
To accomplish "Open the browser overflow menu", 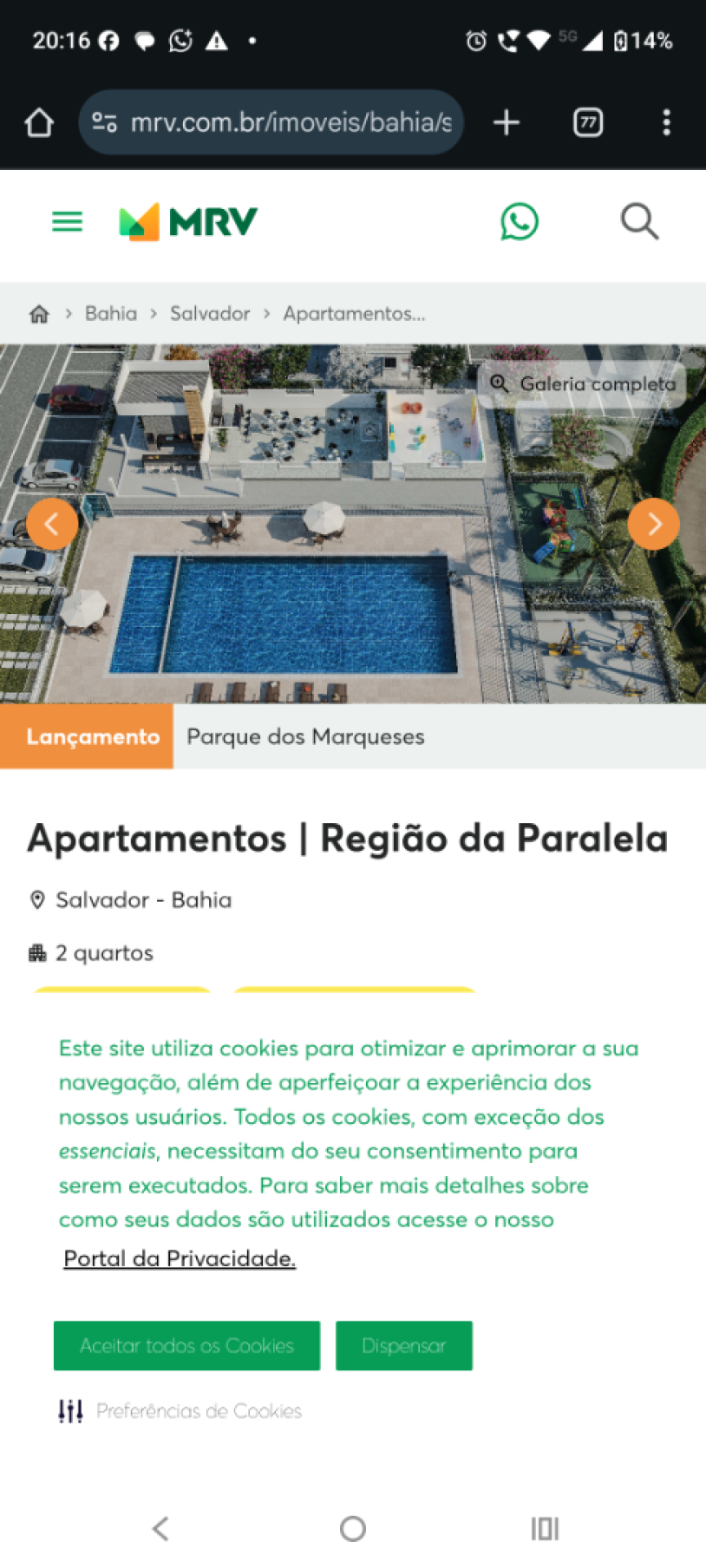I will (x=667, y=122).
